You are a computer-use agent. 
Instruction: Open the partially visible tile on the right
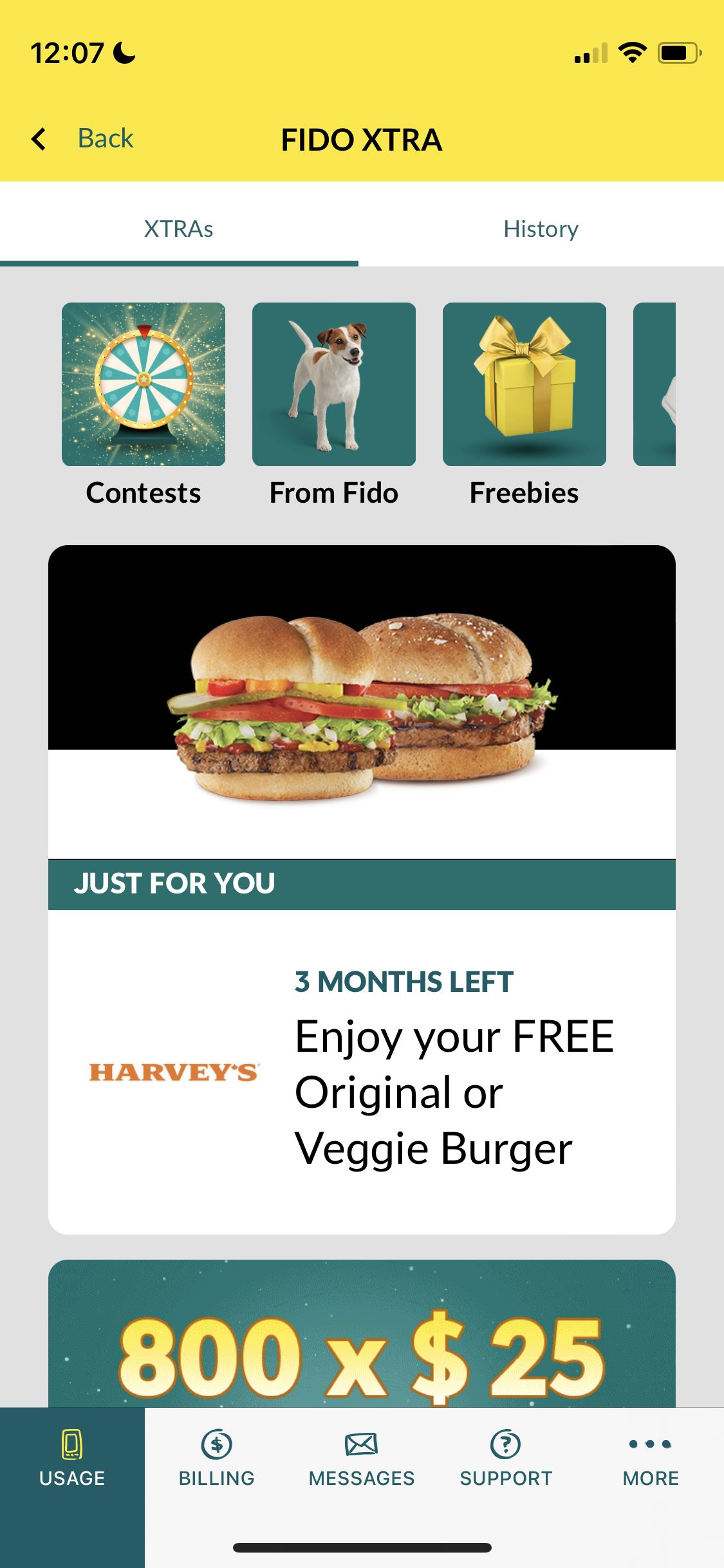(x=676, y=384)
